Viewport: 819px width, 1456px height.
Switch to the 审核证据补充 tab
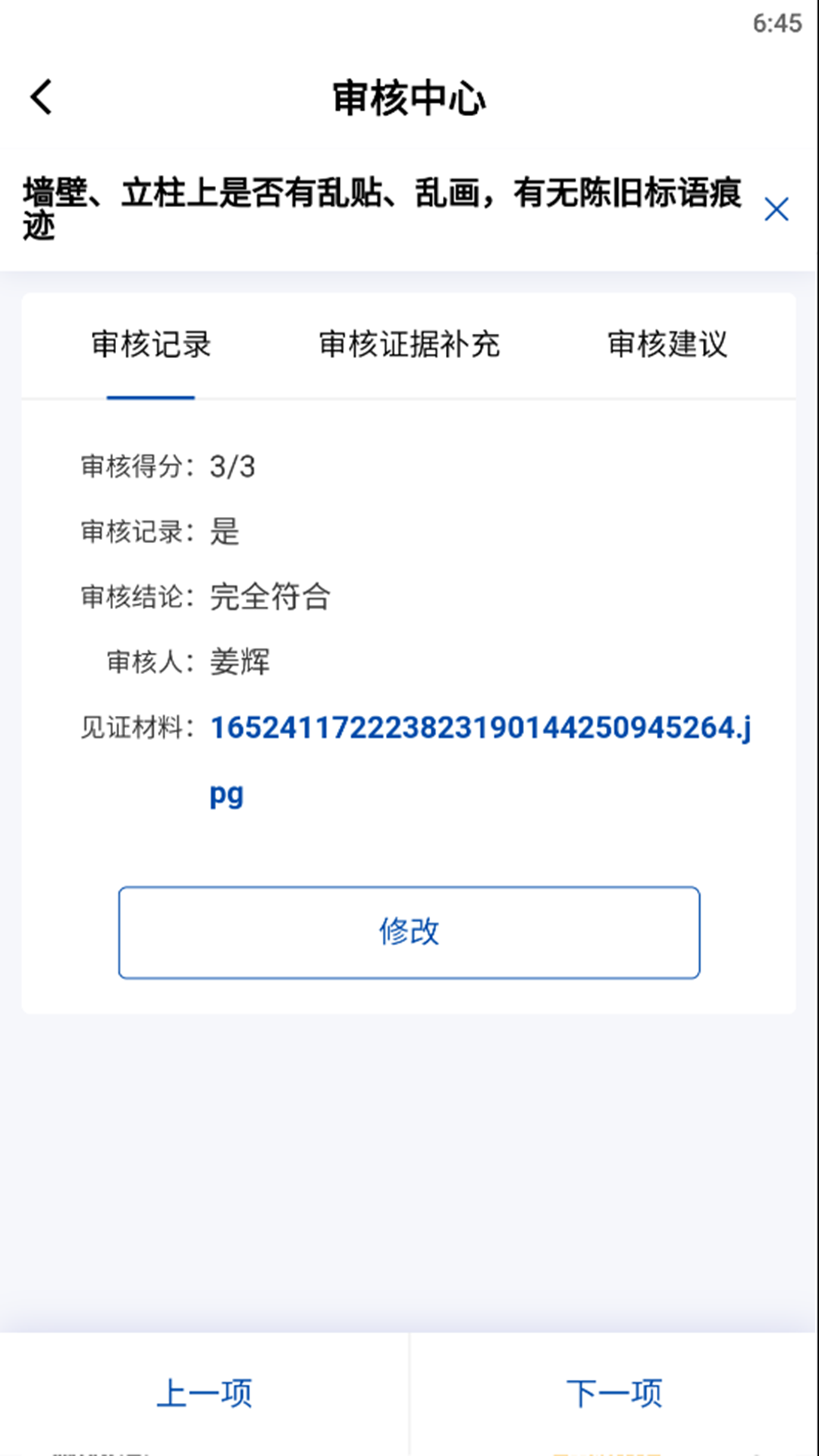(x=410, y=345)
